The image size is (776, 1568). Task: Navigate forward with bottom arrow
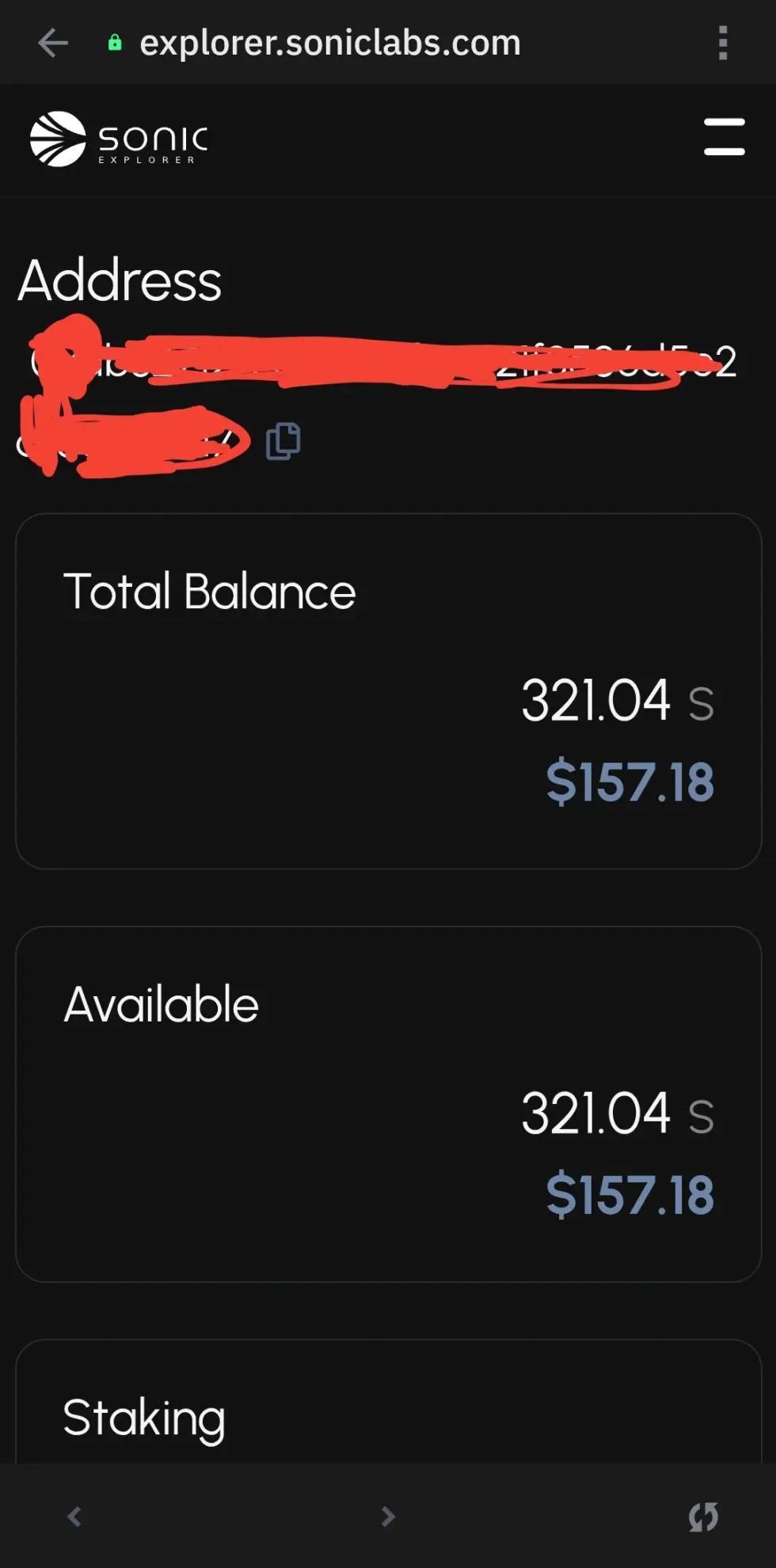388,1517
